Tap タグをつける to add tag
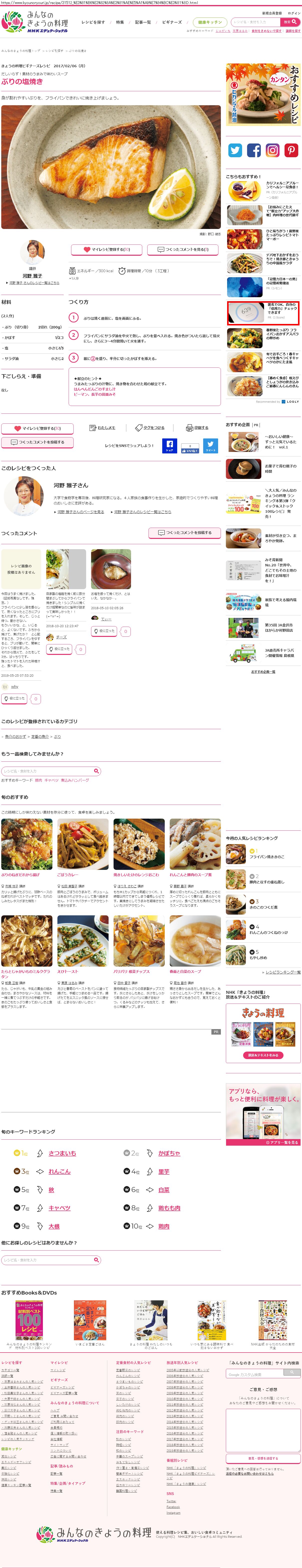302x1568 pixels. (x=150, y=428)
